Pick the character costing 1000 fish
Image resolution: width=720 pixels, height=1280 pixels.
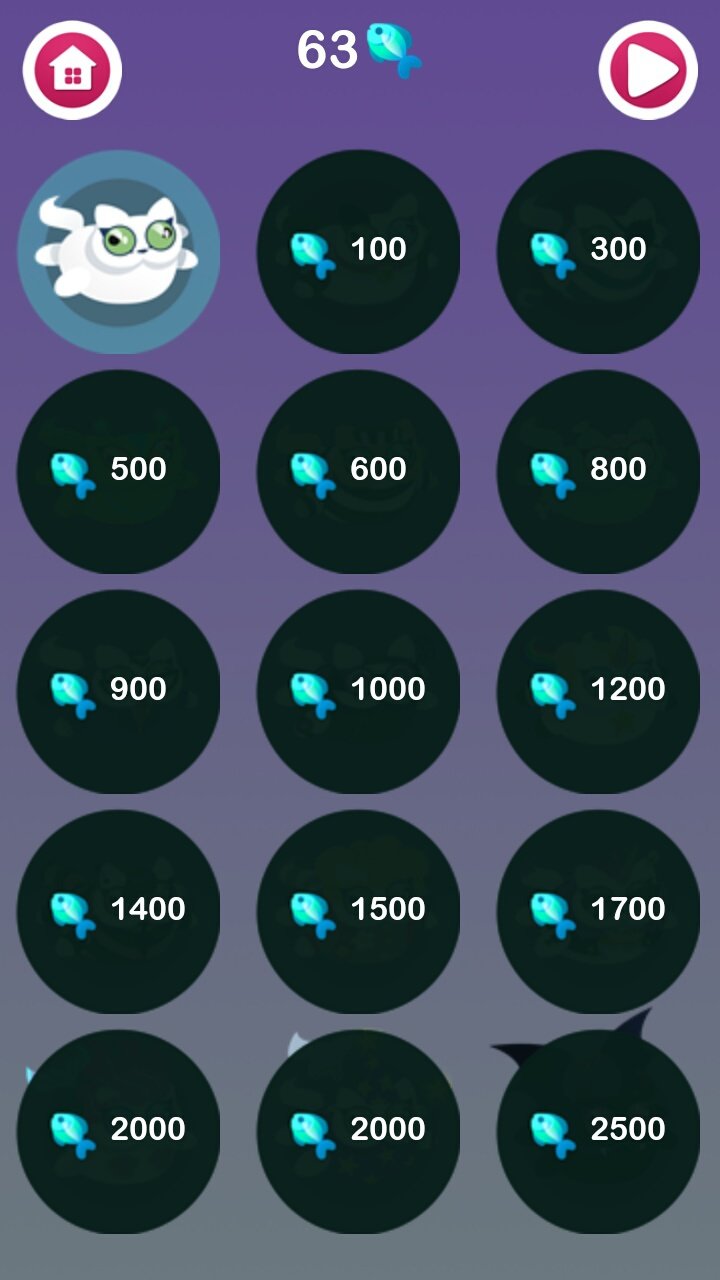point(359,692)
